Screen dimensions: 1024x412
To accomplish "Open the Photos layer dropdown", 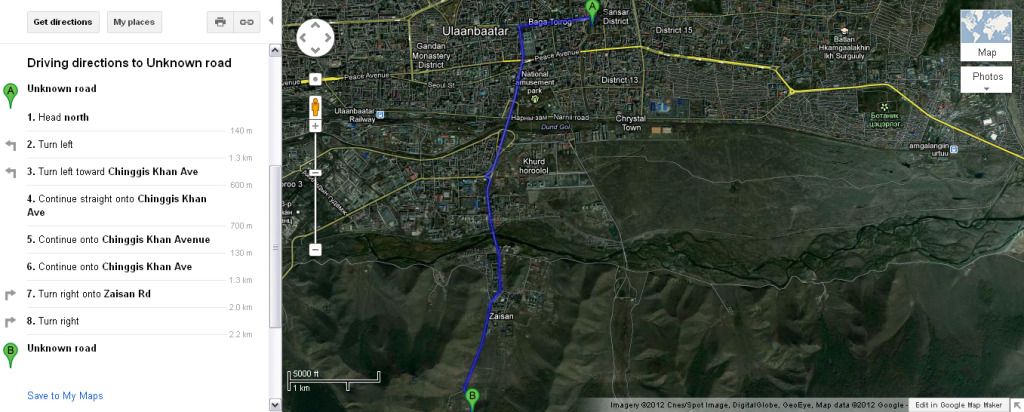I will 987,81.
